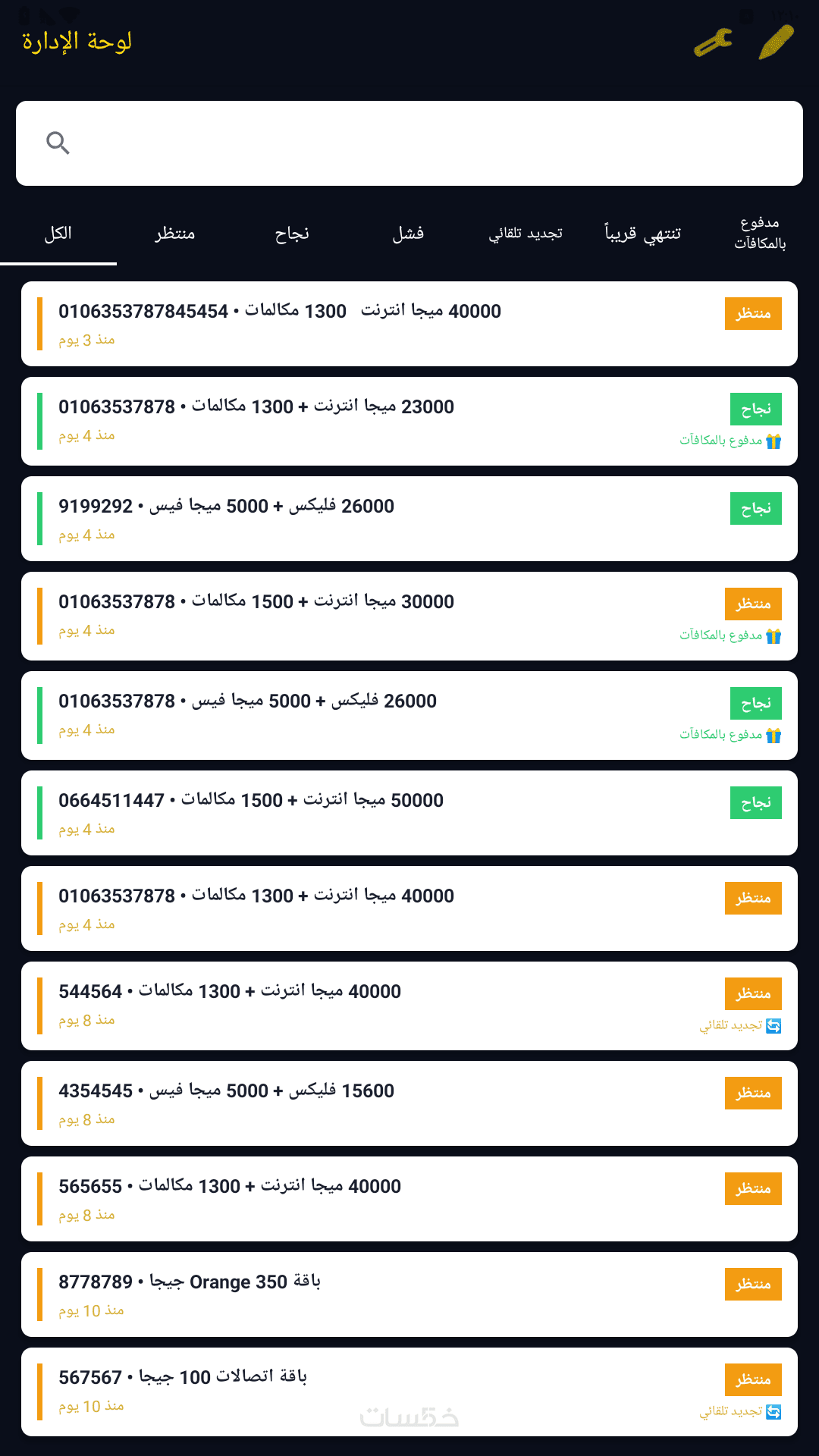Open the 15600 فليكس order
Screen dimensions: 819x1456
point(409,1103)
